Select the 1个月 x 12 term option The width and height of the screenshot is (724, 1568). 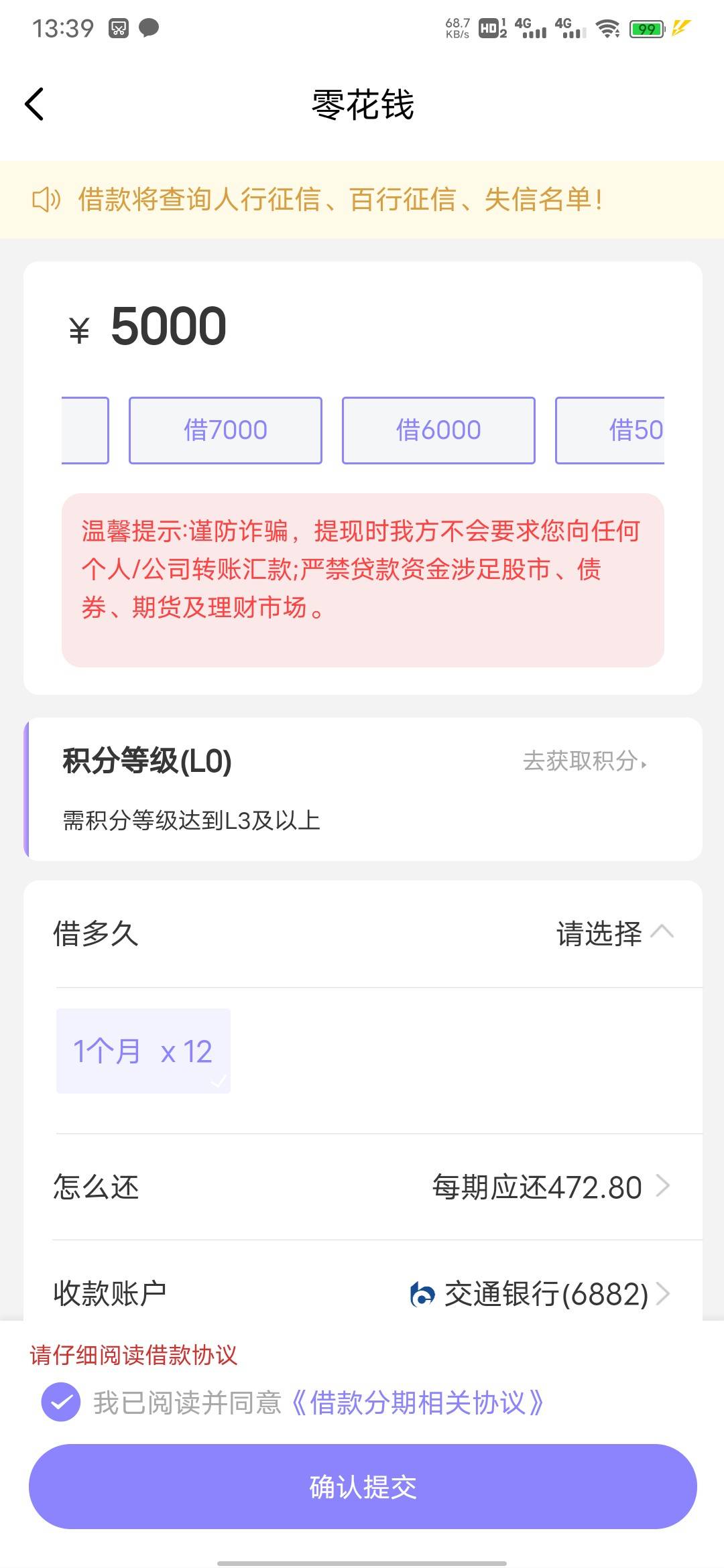point(143,1051)
